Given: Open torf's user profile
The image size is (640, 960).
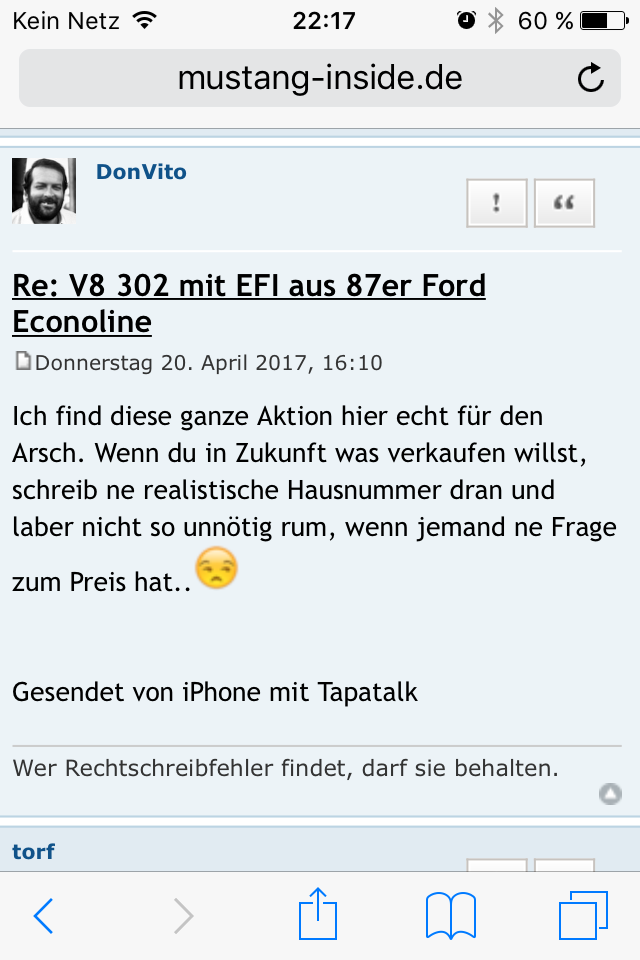Looking at the screenshot, I should (33, 851).
